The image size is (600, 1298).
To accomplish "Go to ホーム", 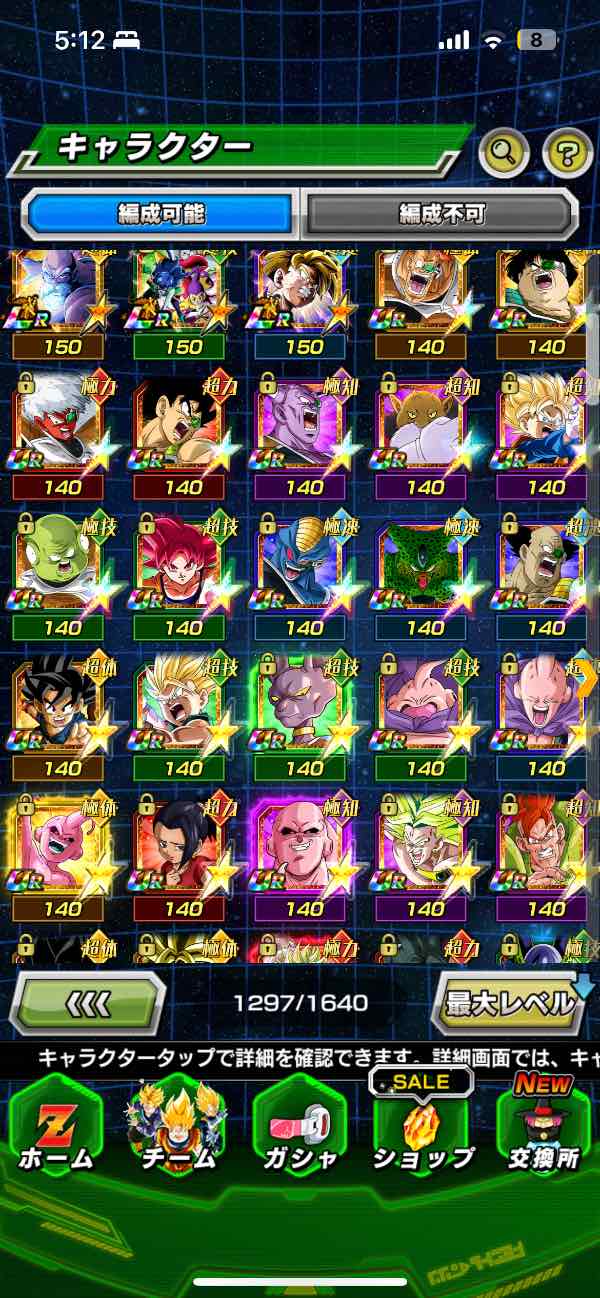I will pos(56,1128).
